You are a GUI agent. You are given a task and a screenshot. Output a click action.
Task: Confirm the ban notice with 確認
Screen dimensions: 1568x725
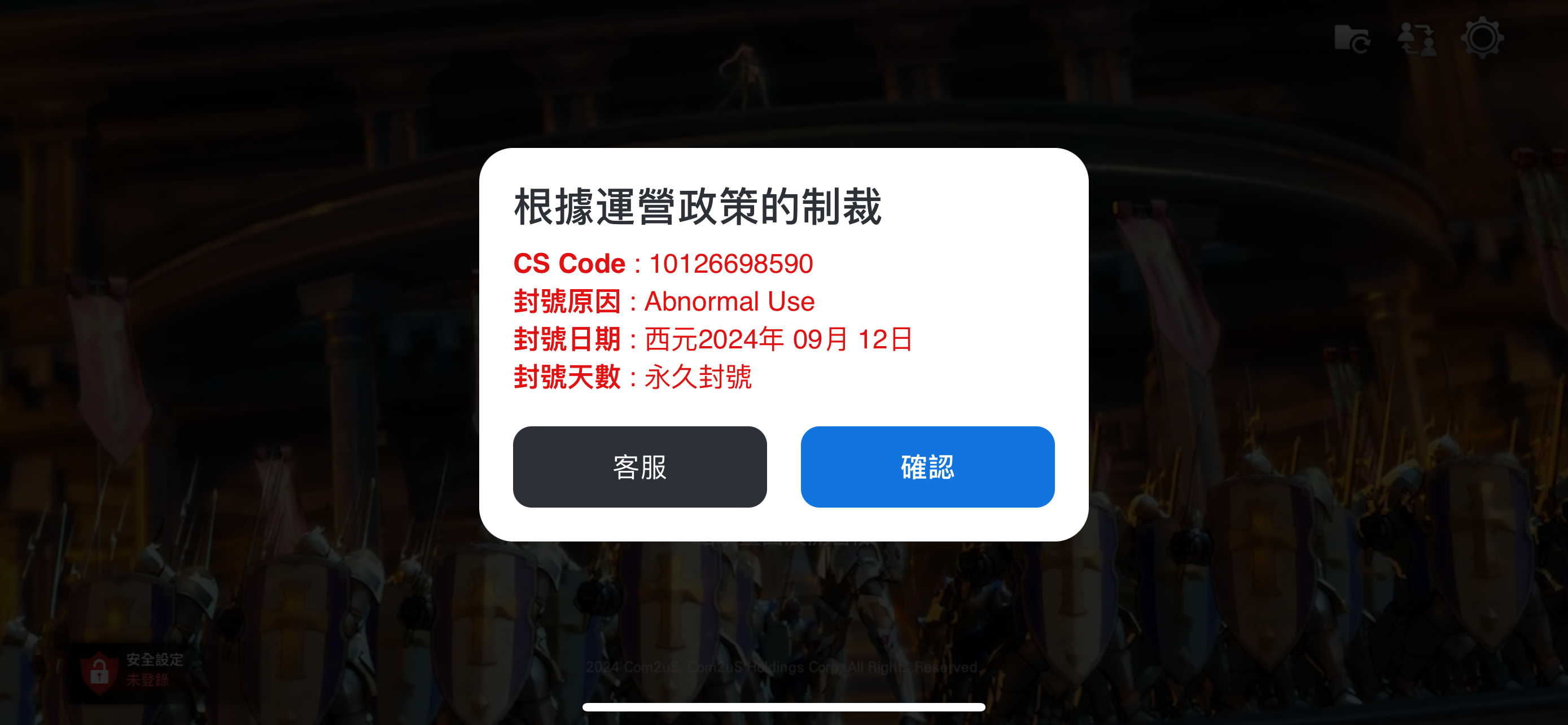click(x=927, y=467)
